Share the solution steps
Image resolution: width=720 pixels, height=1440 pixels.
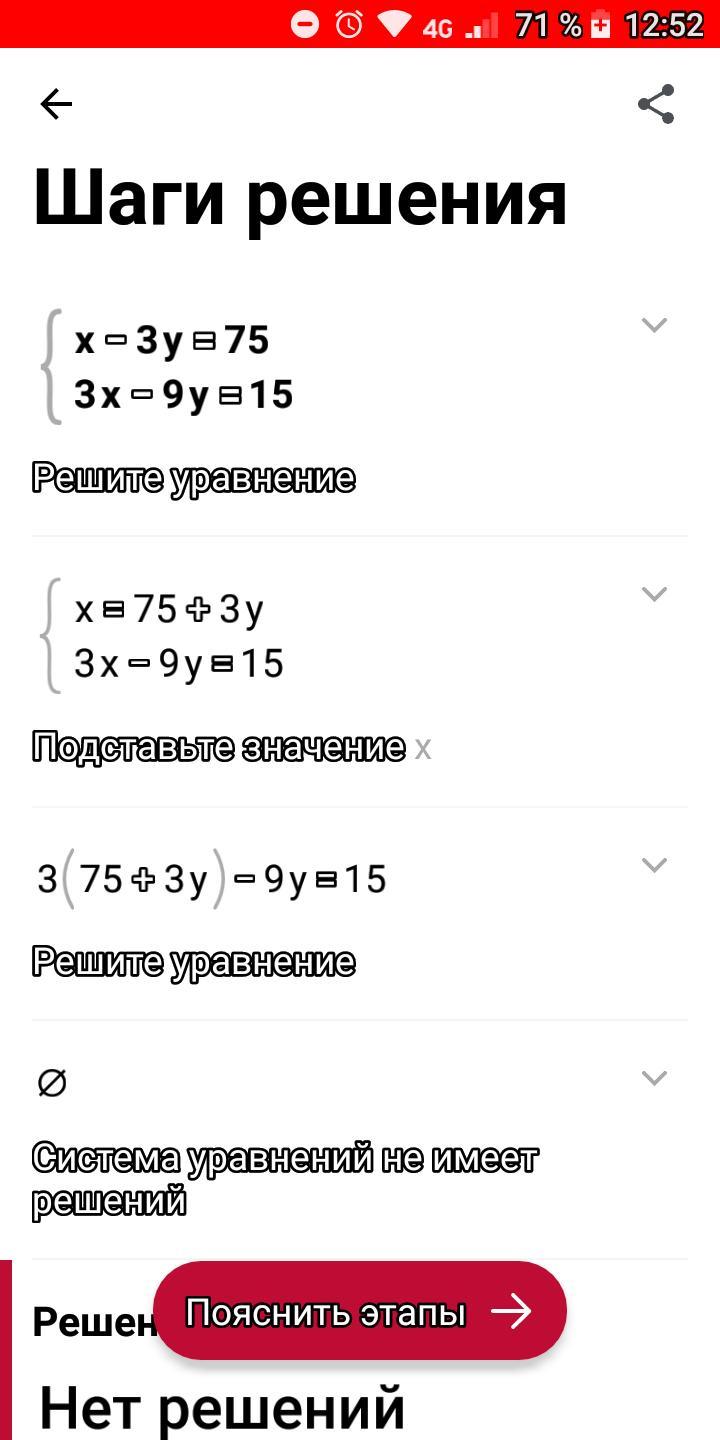click(x=656, y=104)
